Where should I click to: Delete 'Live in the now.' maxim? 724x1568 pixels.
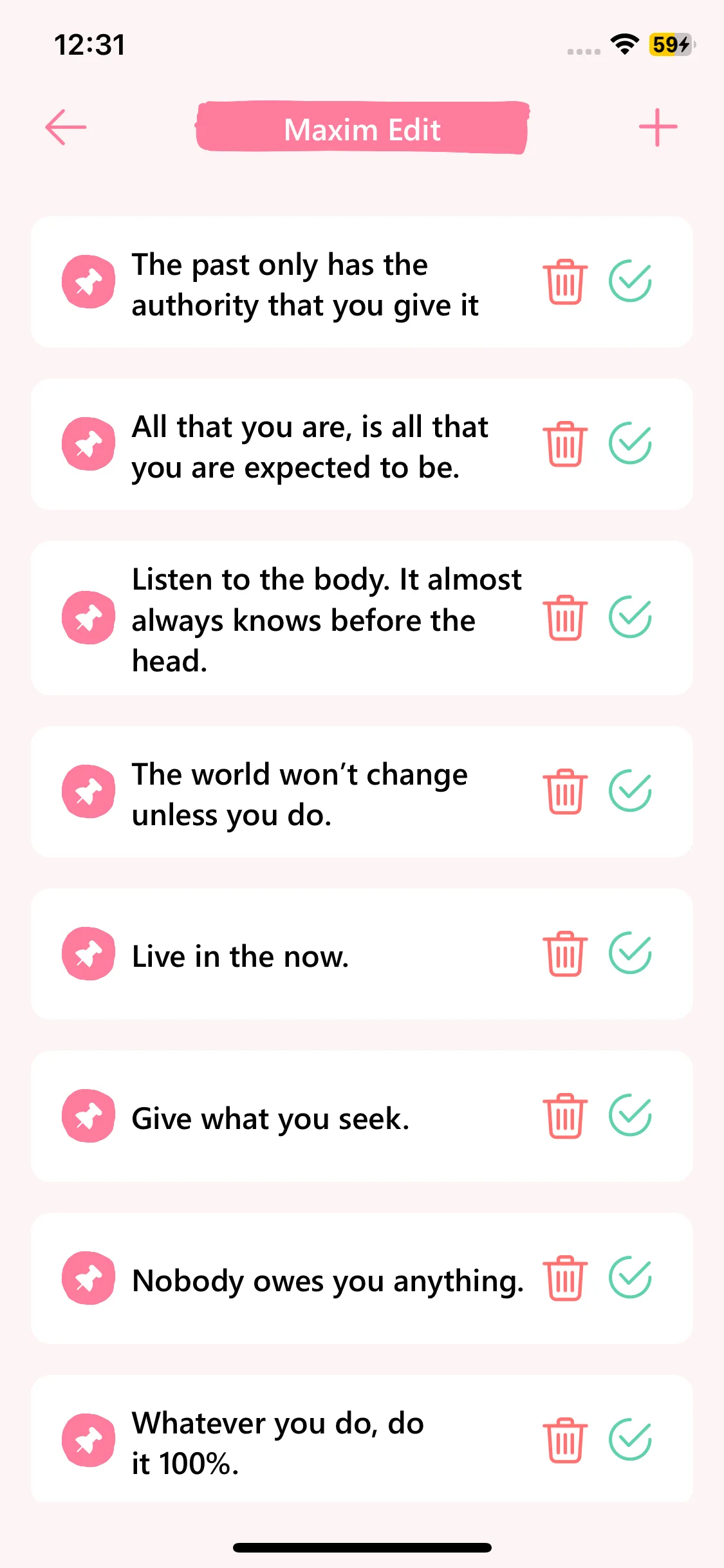(565, 953)
